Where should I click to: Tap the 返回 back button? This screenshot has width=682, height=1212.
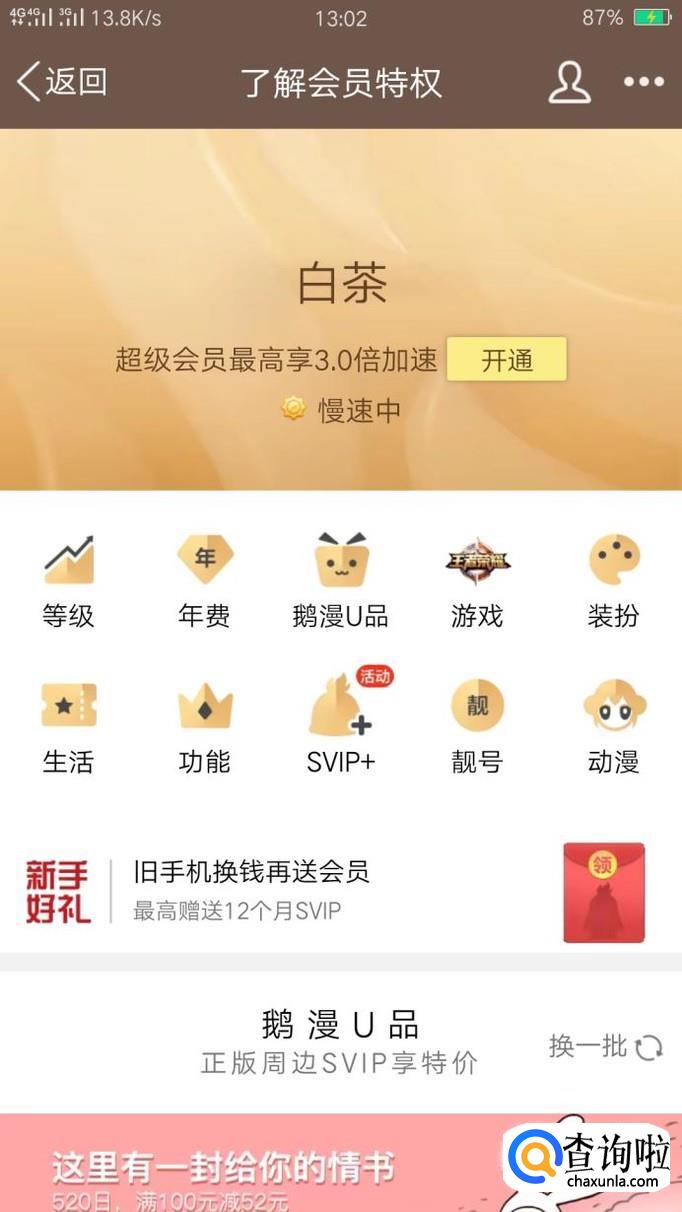tap(62, 82)
